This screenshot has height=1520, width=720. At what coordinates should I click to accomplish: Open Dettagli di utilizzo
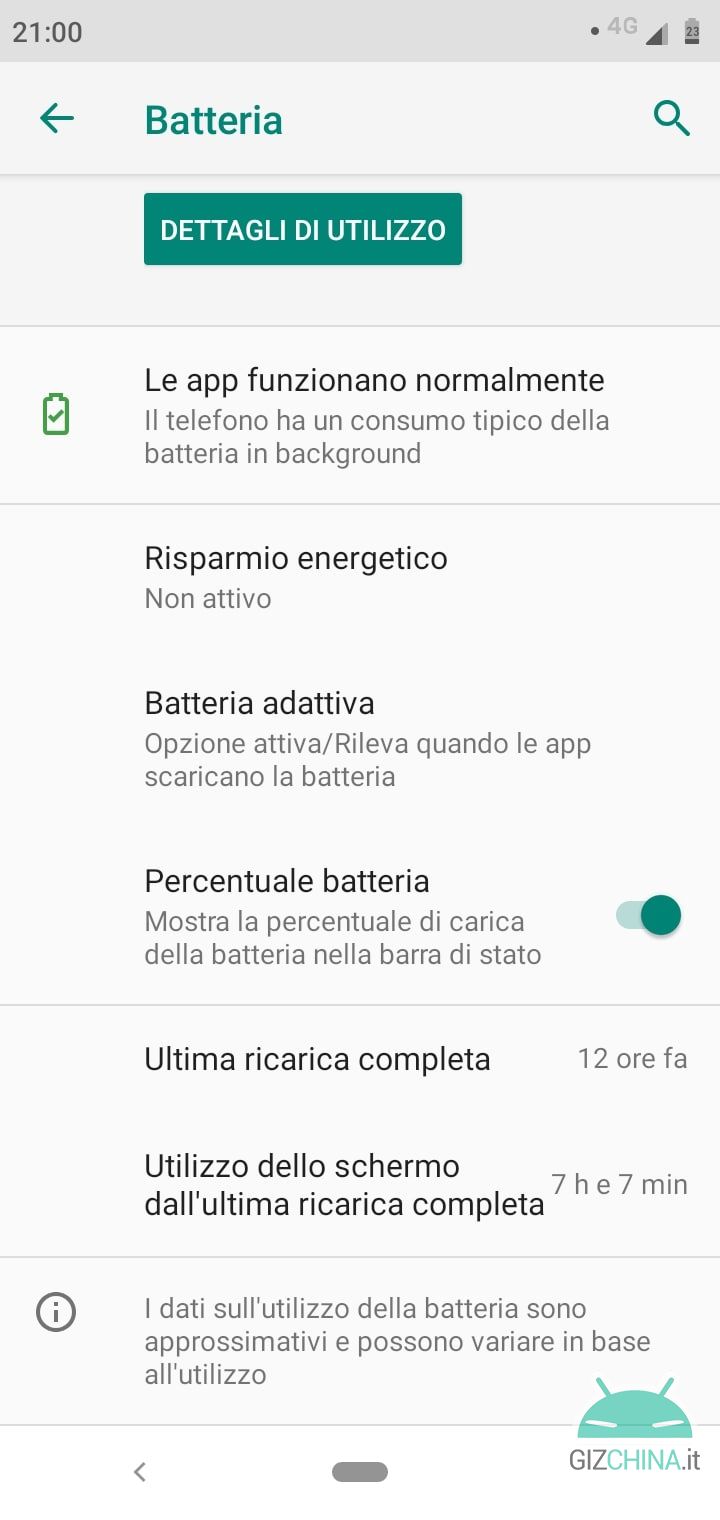(x=303, y=229)
